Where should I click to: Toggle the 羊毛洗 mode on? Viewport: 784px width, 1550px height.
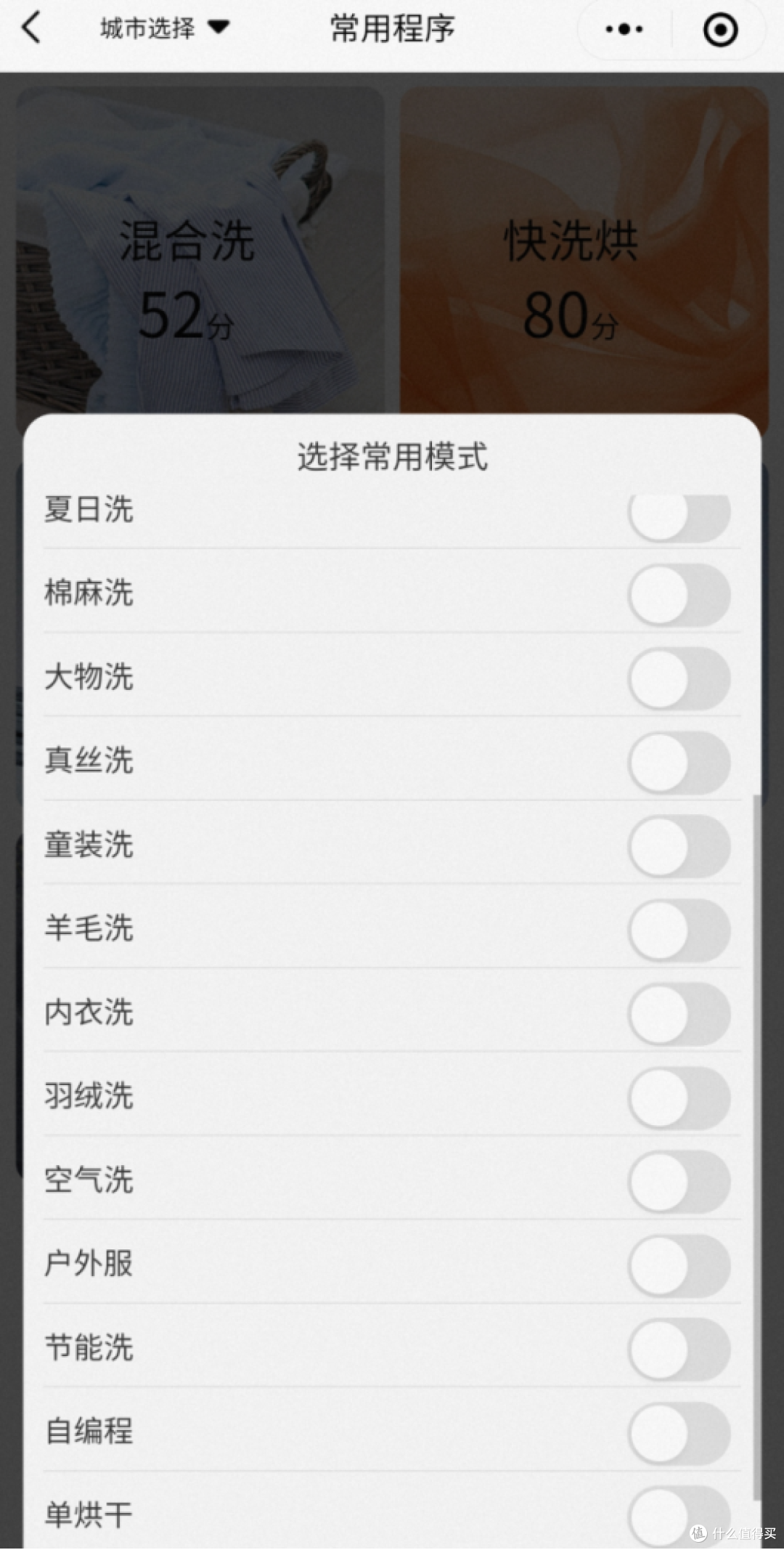point(679,930)
